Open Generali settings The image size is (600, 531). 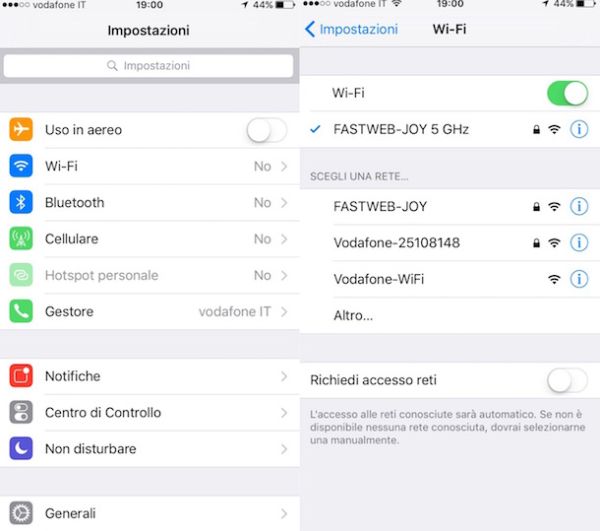[x=150, y=513]
